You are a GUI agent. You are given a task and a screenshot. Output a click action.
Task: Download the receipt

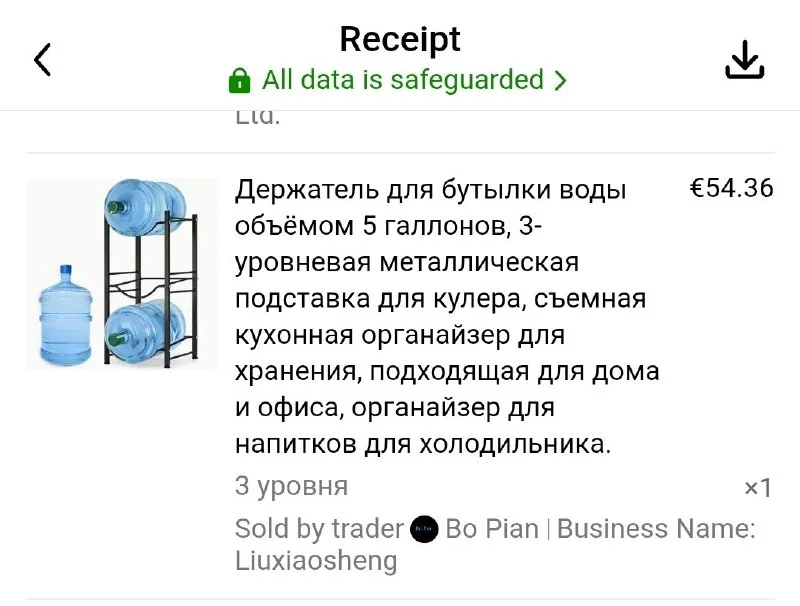[744, 60]
